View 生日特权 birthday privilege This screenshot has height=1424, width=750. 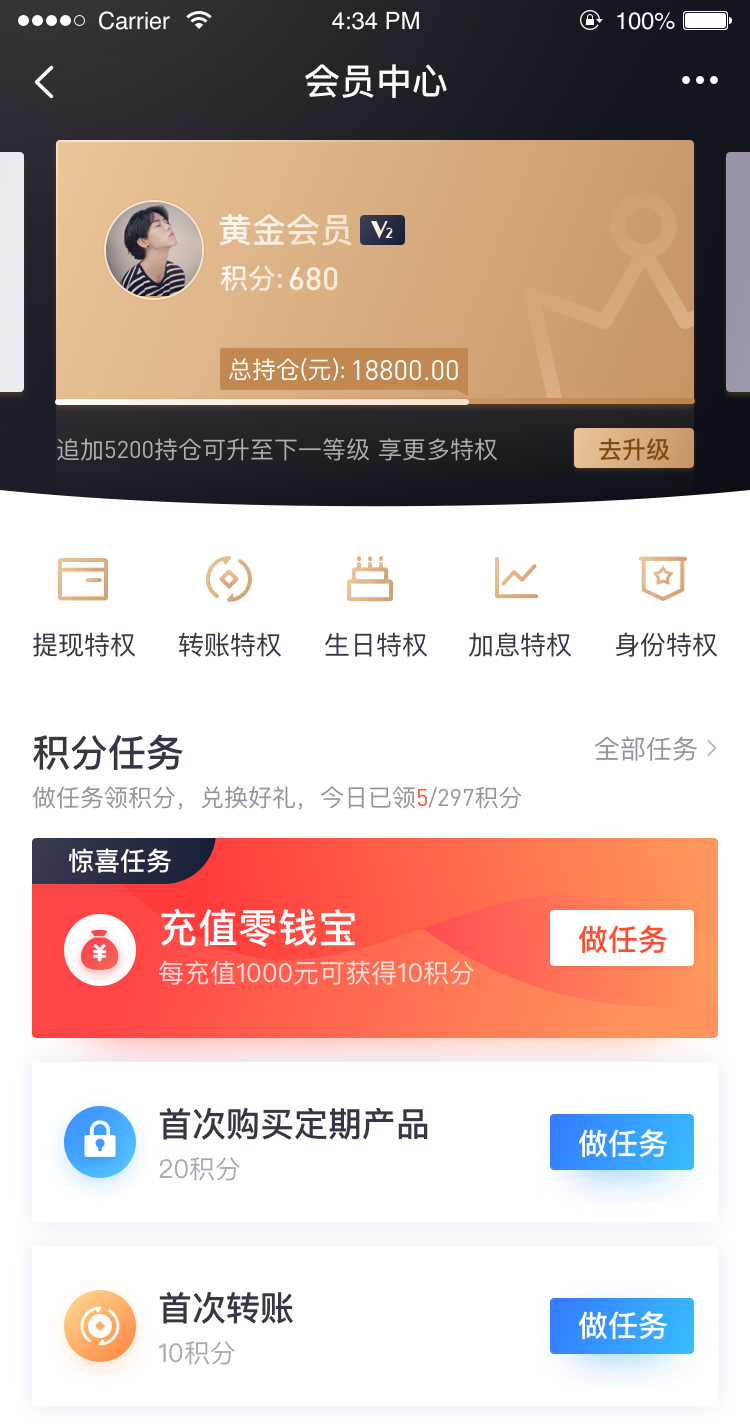pos(375,606)
